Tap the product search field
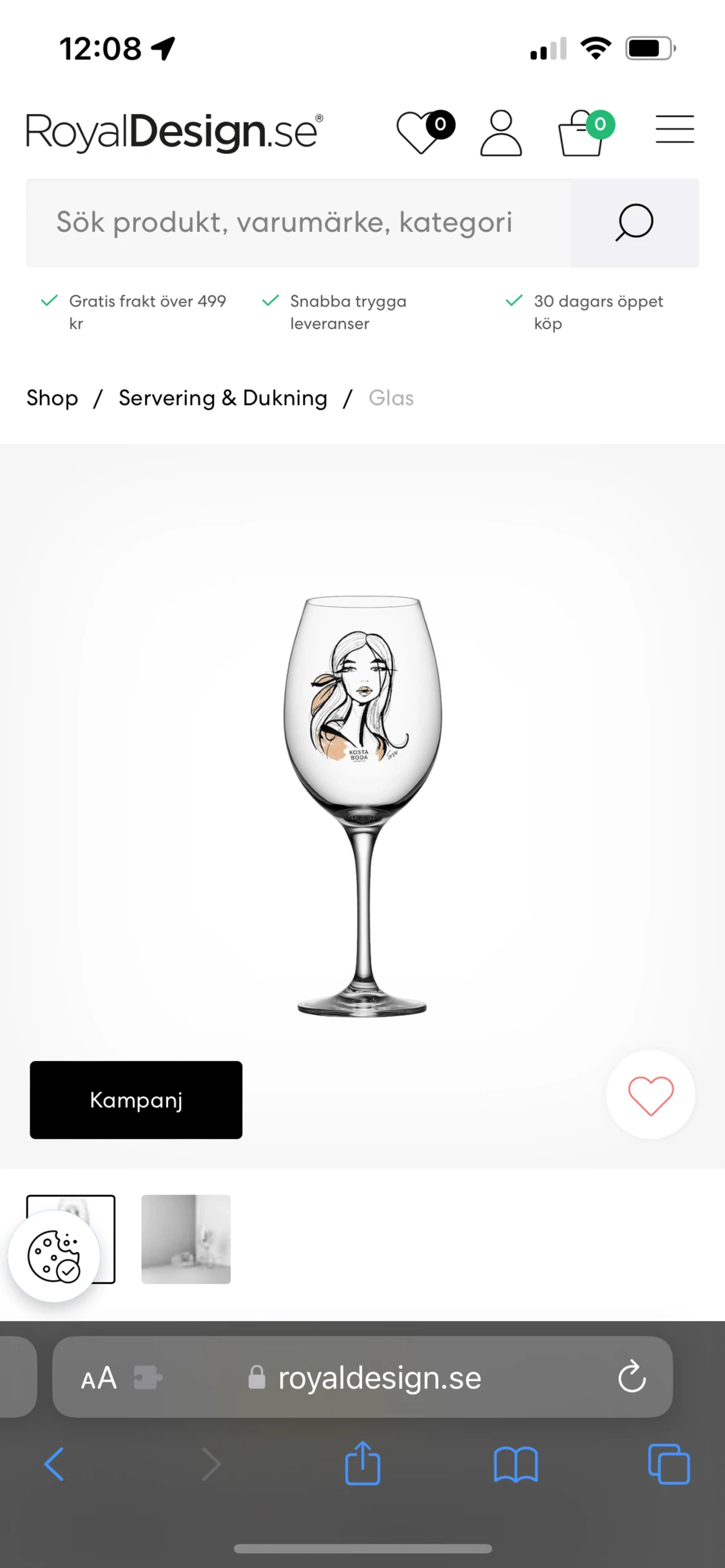The height and width of the screenshot is (1568, 725). coord(298,223)
